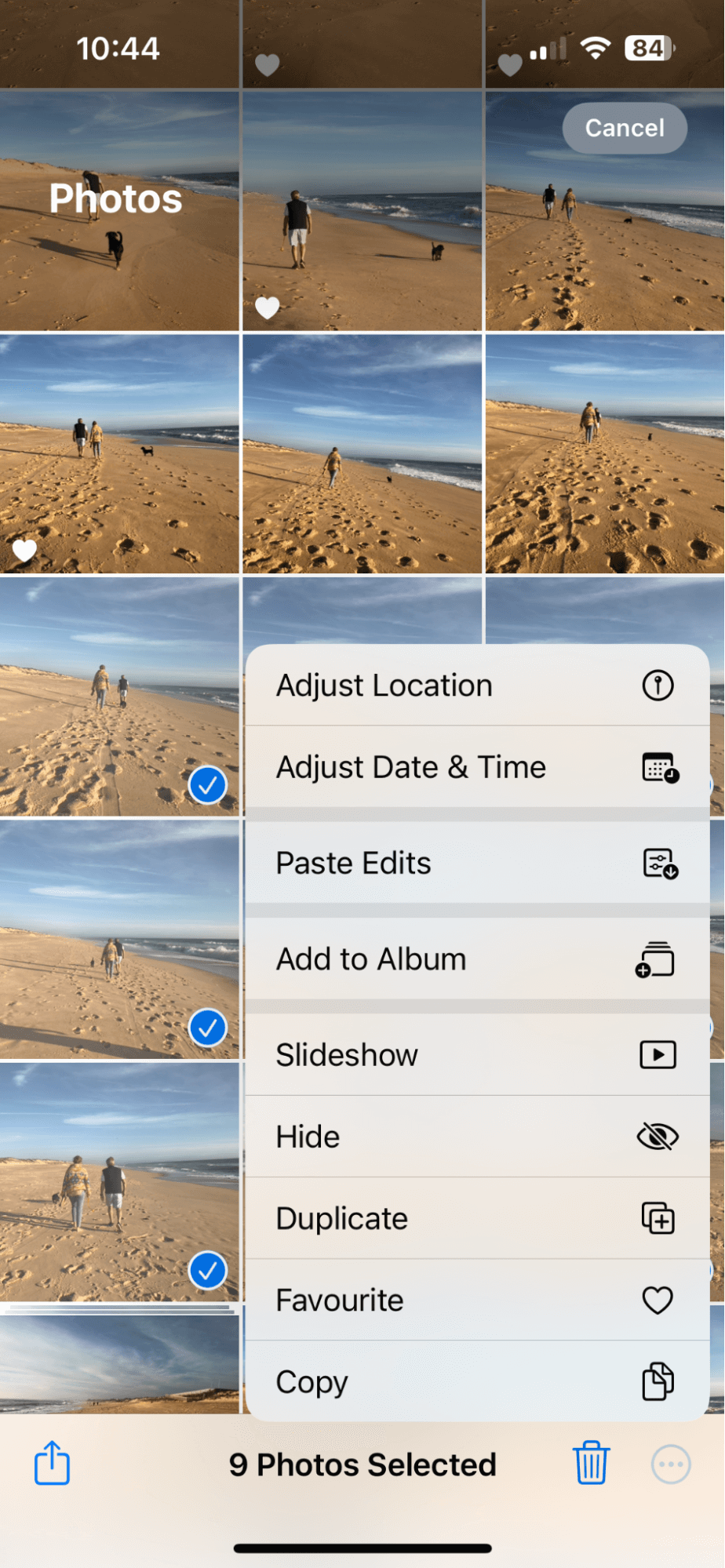
Task: Start a Slideshow of selected photos
Action: point(477,1055)
